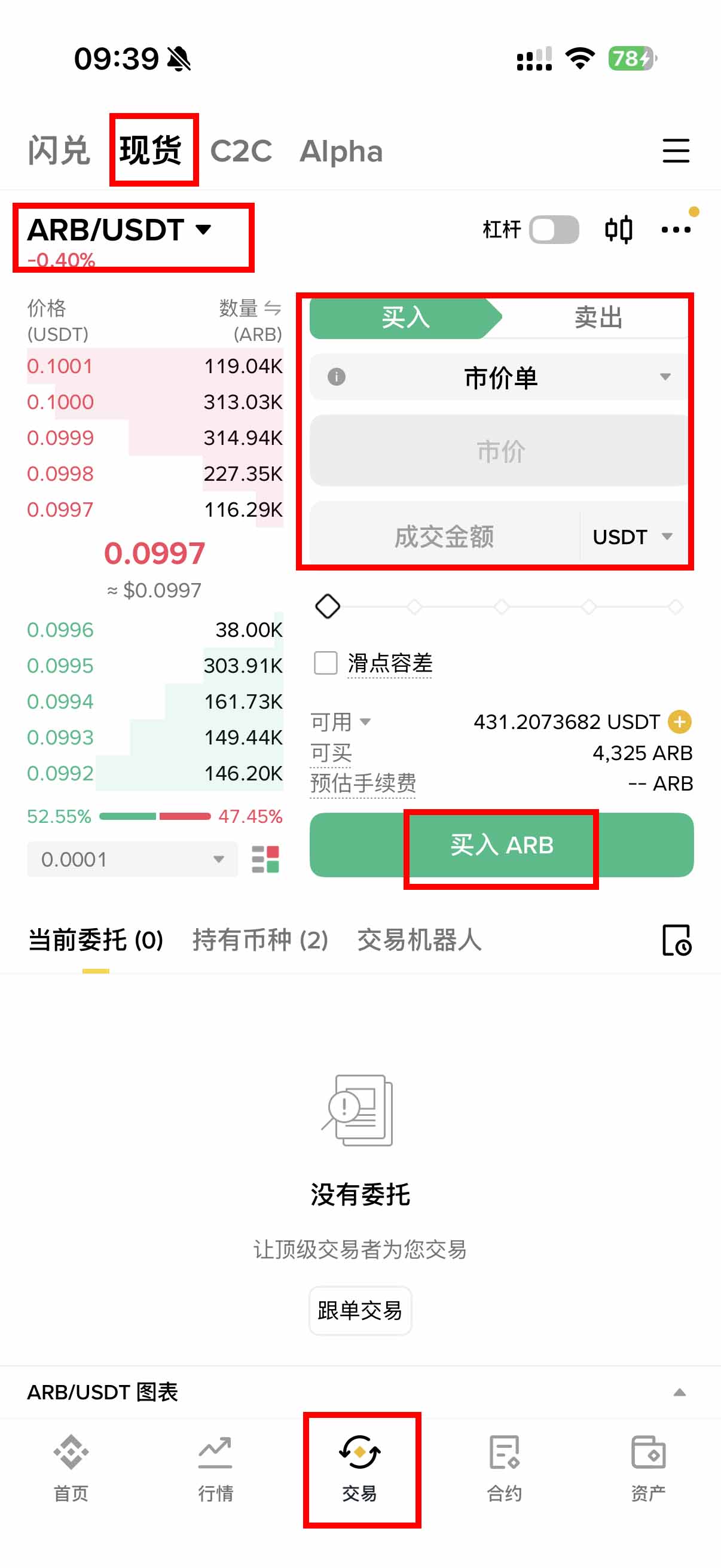Screen dimensions: 721x1568
Task: Open the three-dot more options
Action: pyautogui.click(x=676, y=230)
